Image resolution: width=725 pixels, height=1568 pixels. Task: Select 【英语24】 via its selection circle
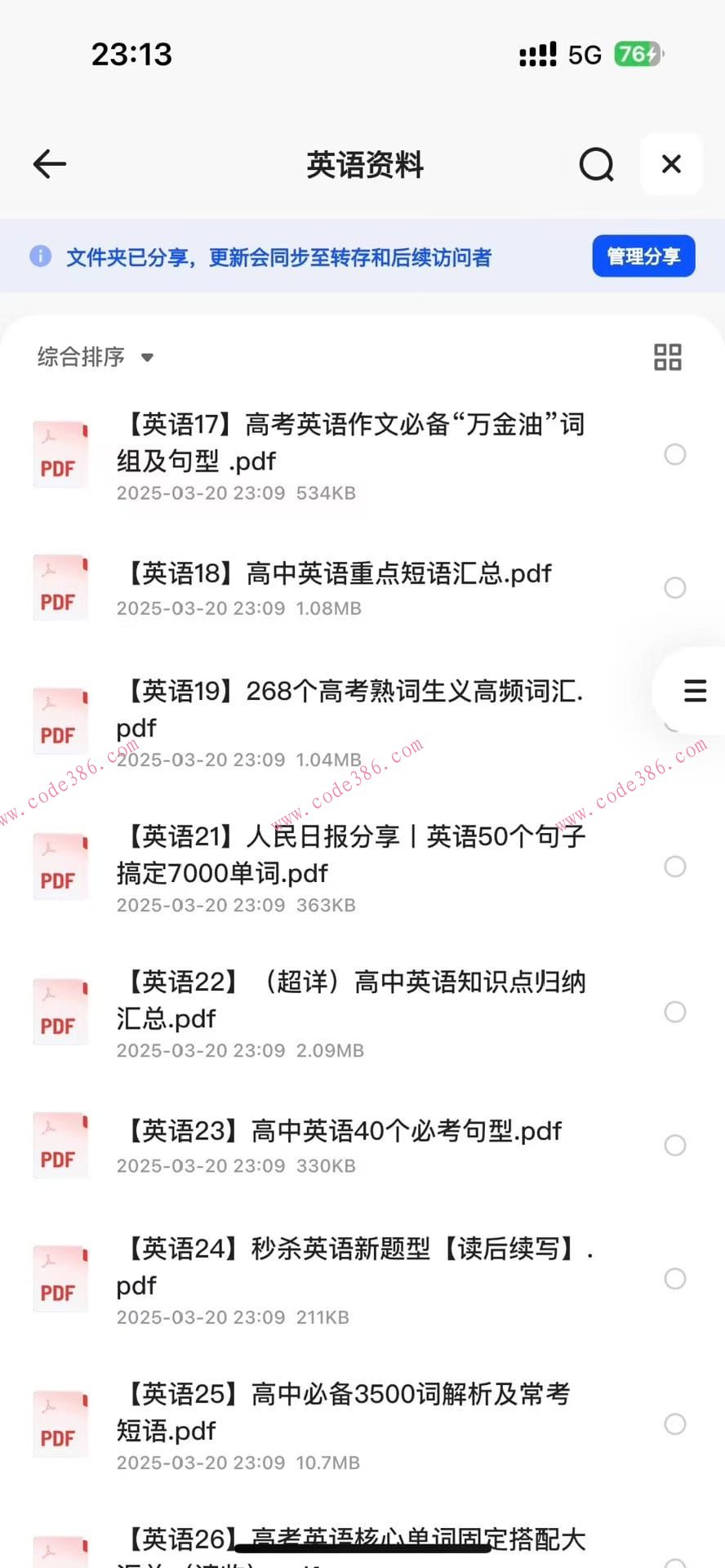pyautogui.click(x=675, y=1278)
